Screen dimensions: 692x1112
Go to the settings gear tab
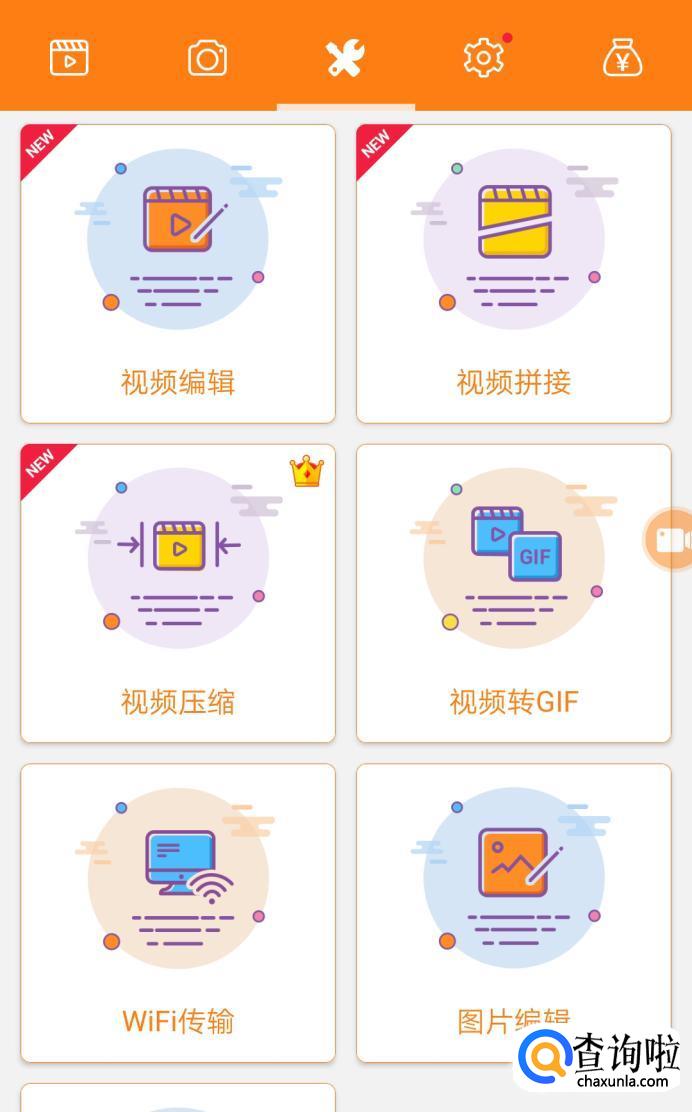(x=483, y=58)
